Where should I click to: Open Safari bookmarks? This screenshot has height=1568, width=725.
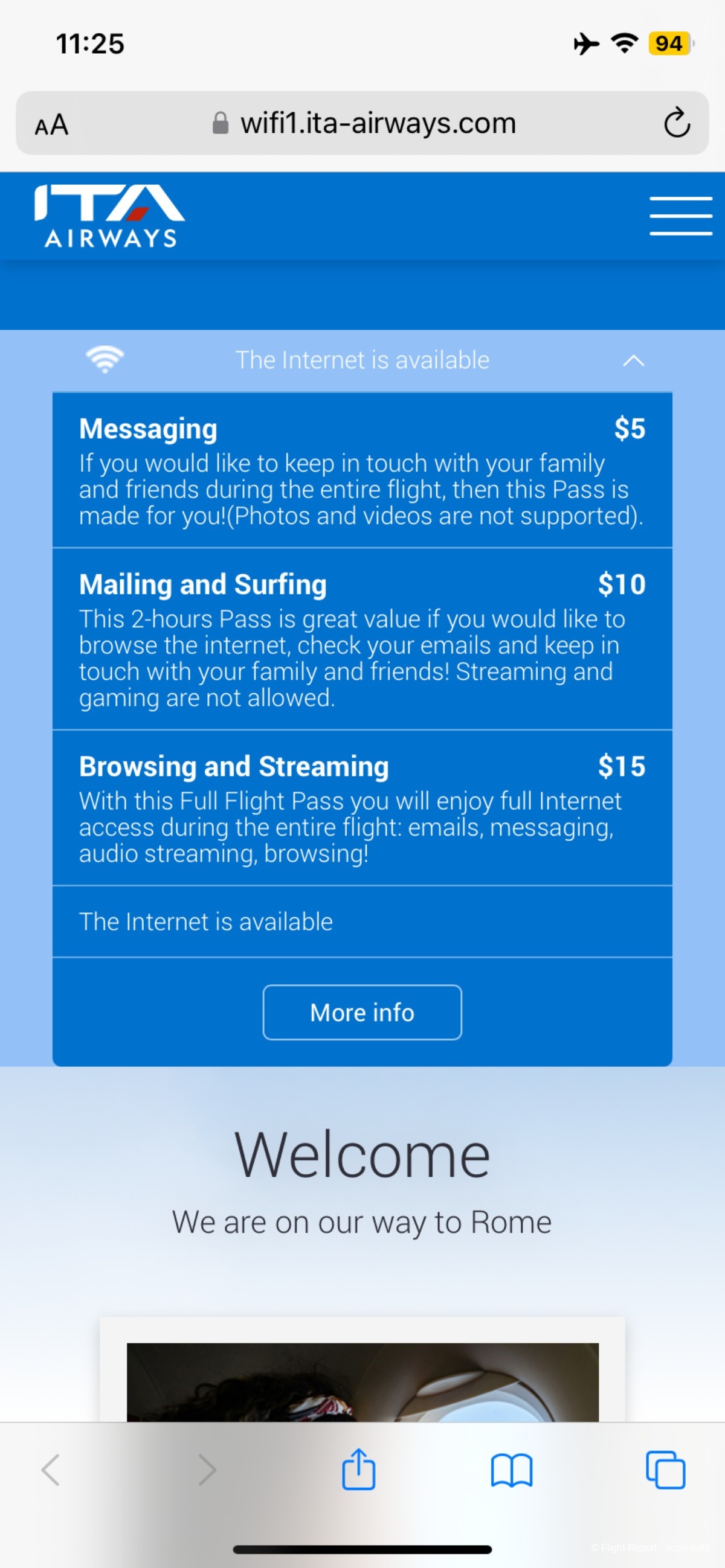click(511, 1470)
